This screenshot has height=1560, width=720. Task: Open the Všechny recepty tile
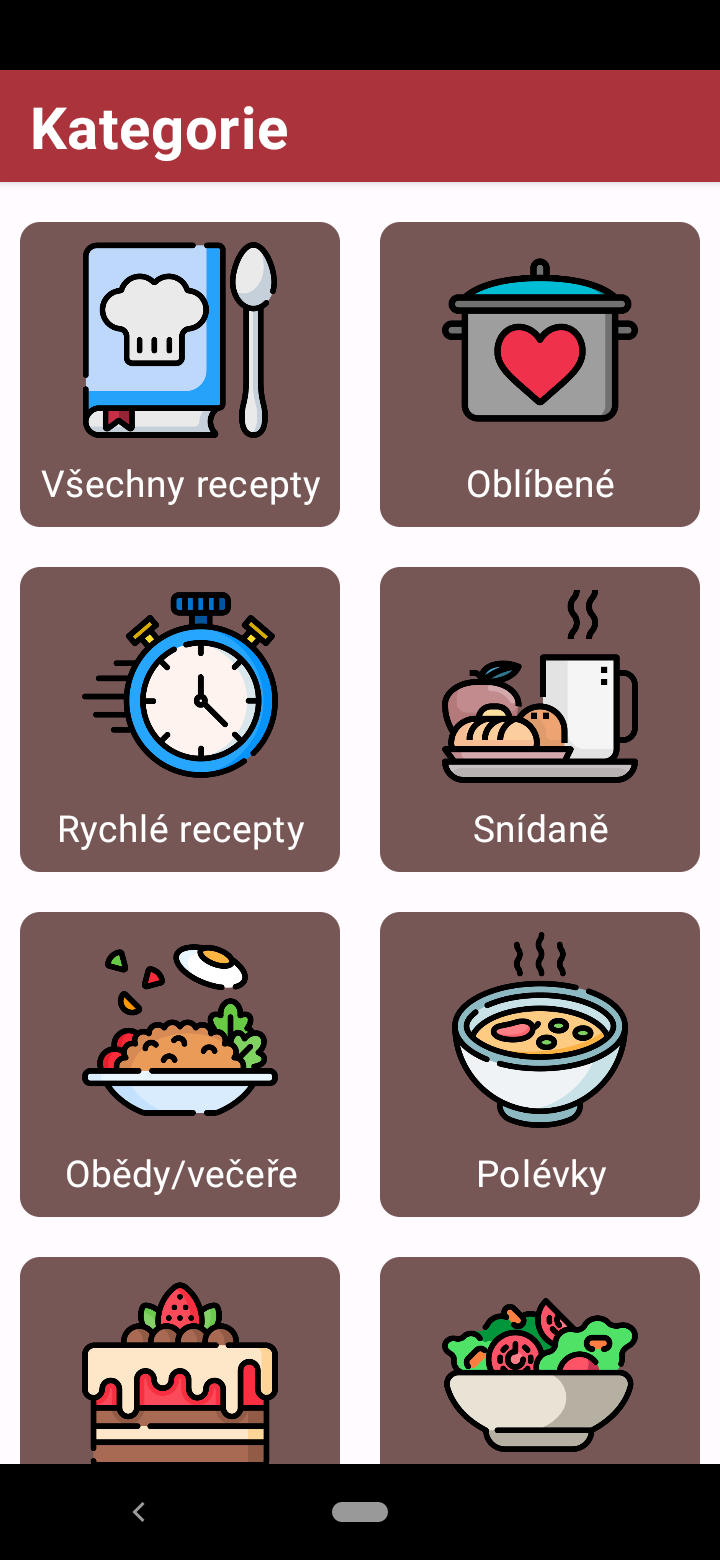click(180, 373)
